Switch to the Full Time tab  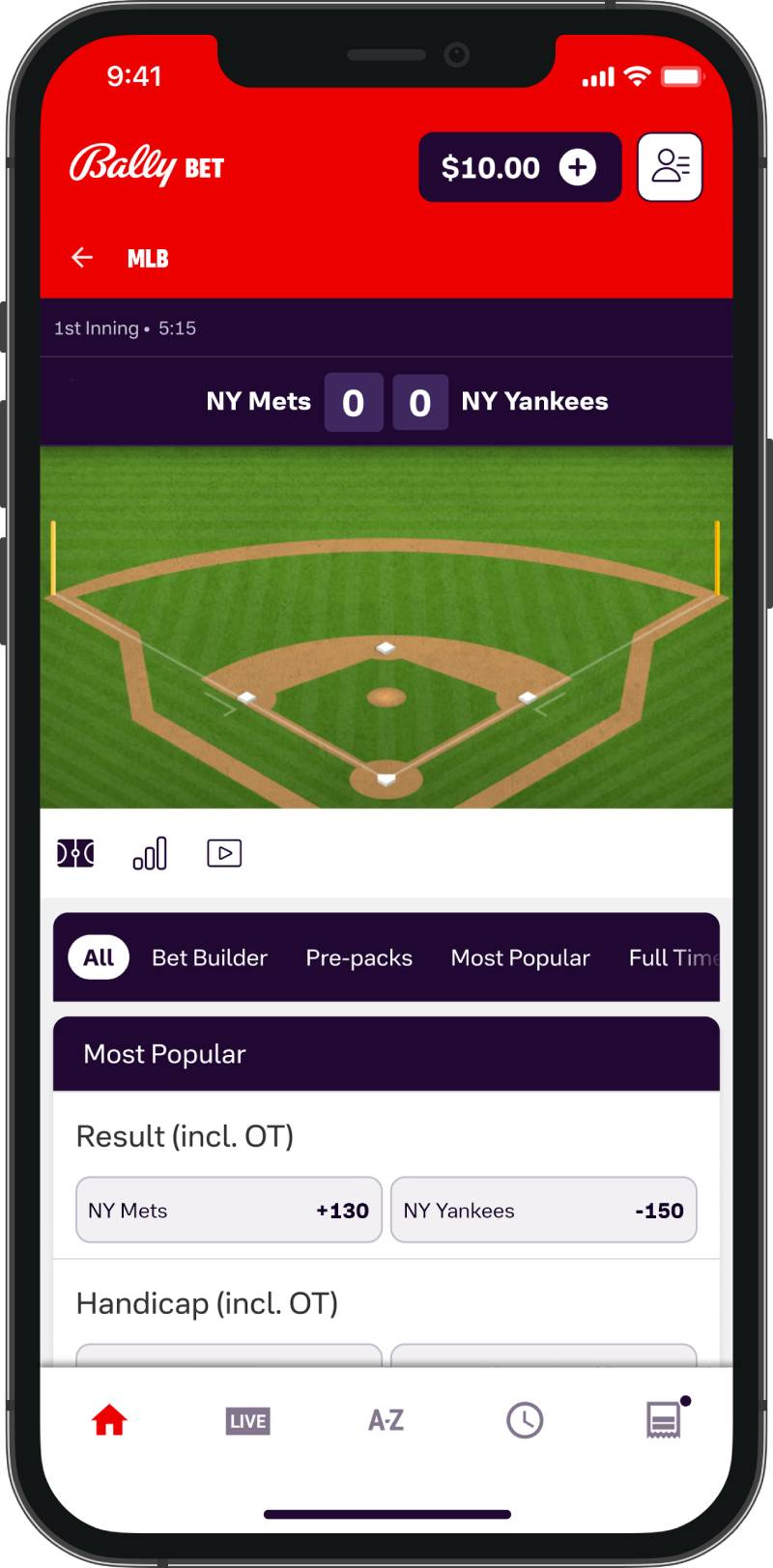(x=672, y=957)
